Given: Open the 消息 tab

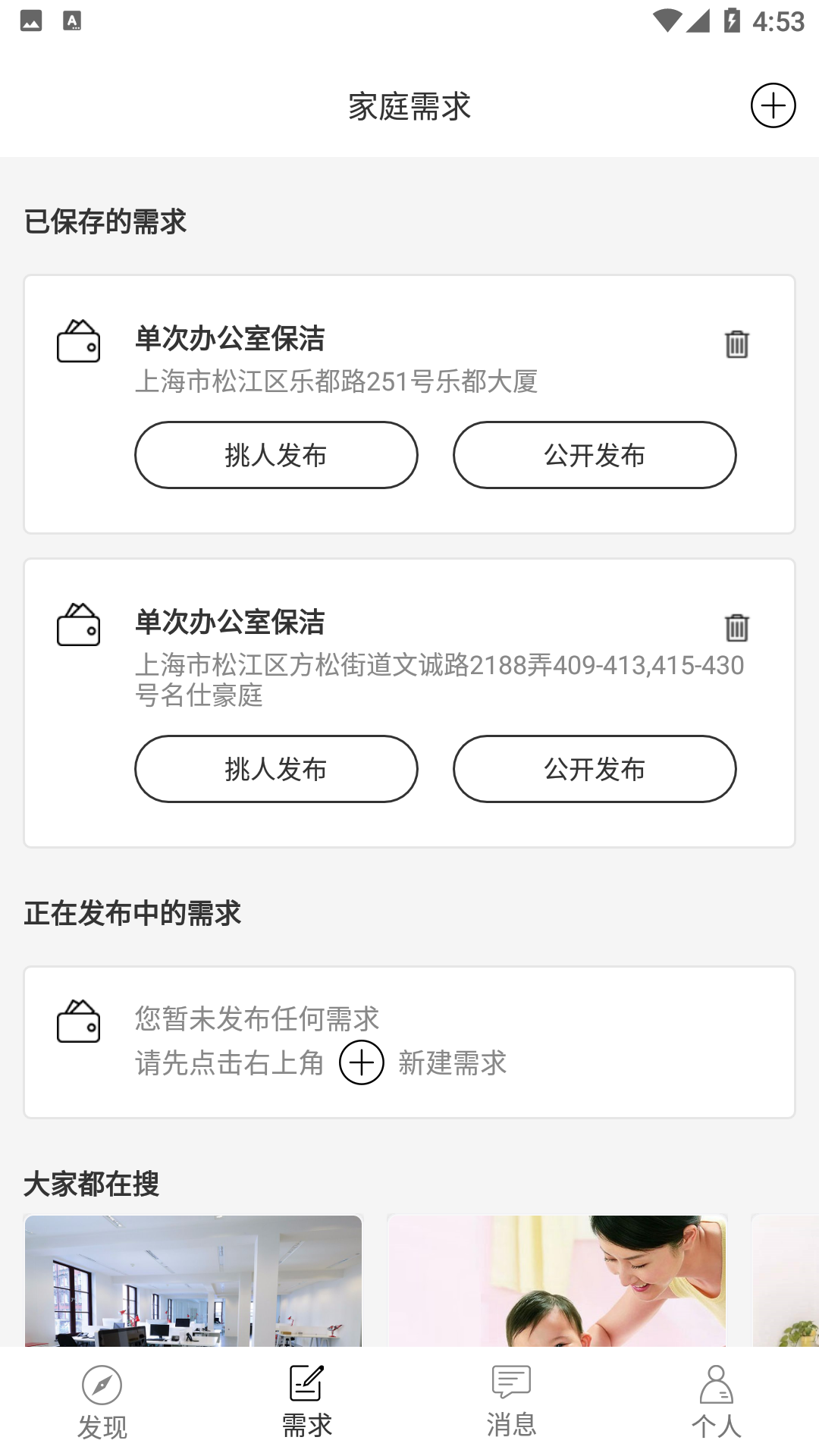Looking at the screenshot, I should [x=512, y=1402].
